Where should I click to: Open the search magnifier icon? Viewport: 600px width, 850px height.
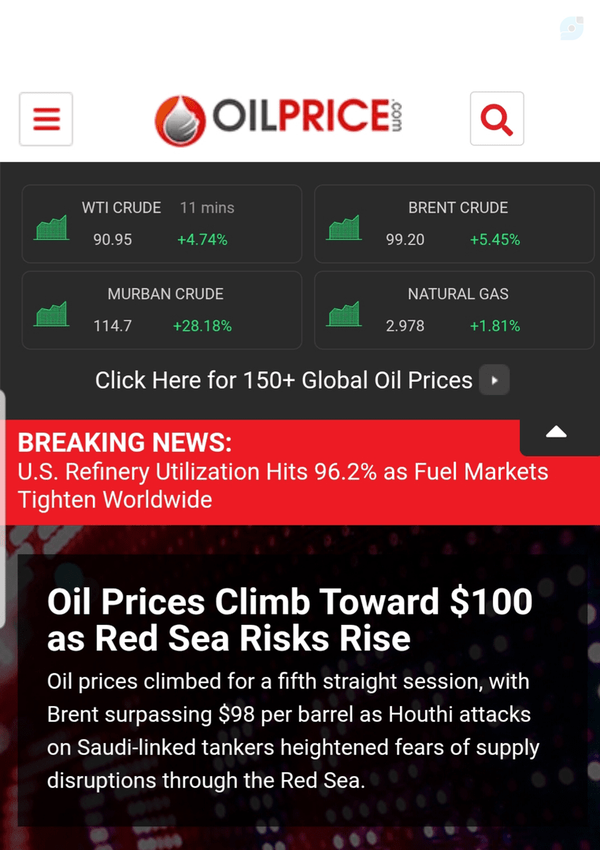point(496,119)
